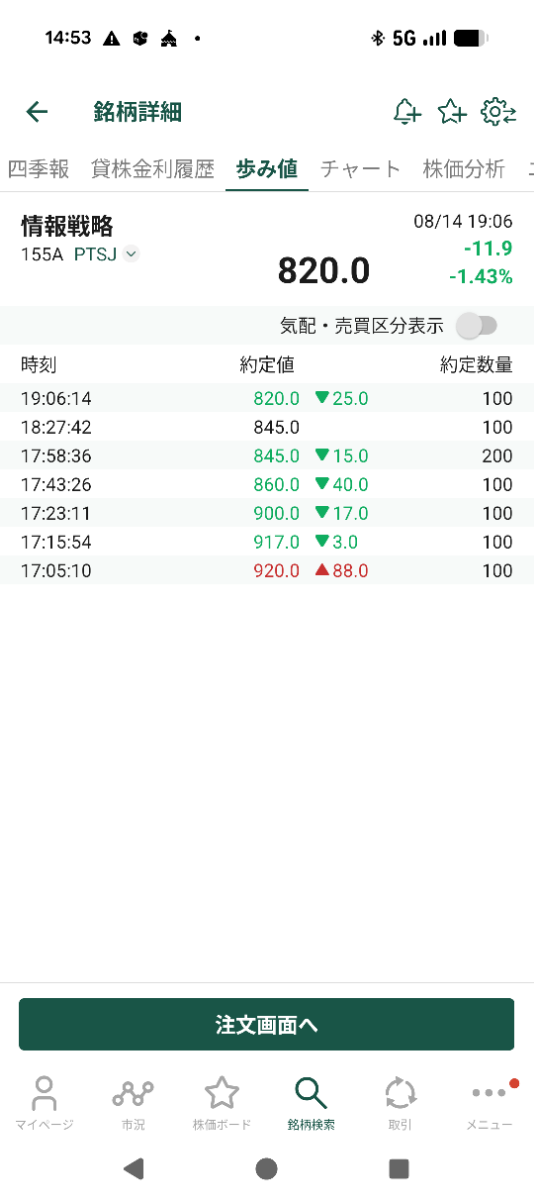Open the チャート tab
The image size is (534, 1200).
(x=360, y=169)
